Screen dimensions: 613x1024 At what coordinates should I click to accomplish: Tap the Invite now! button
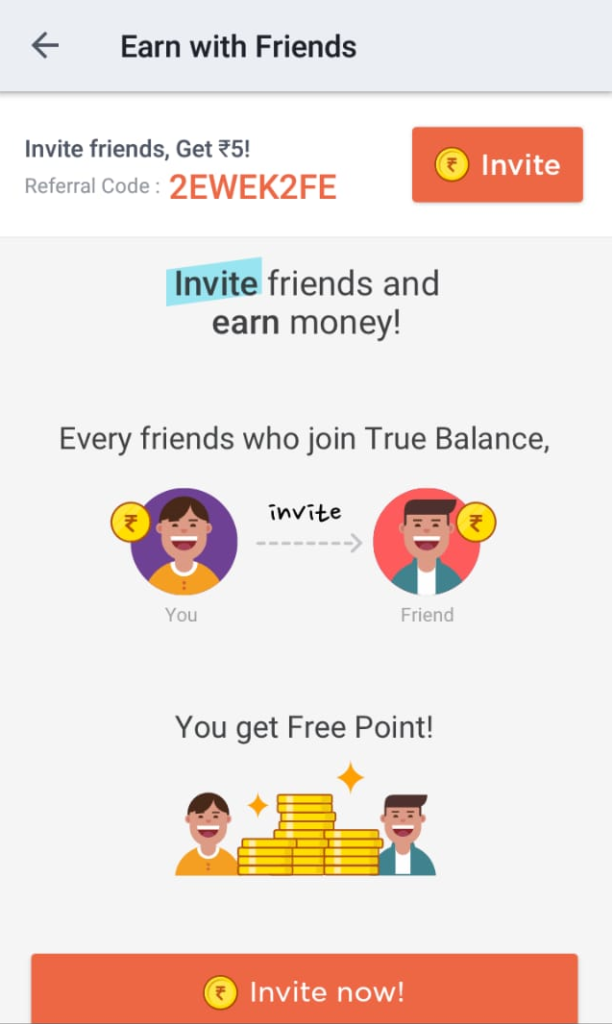coord(304,990)
